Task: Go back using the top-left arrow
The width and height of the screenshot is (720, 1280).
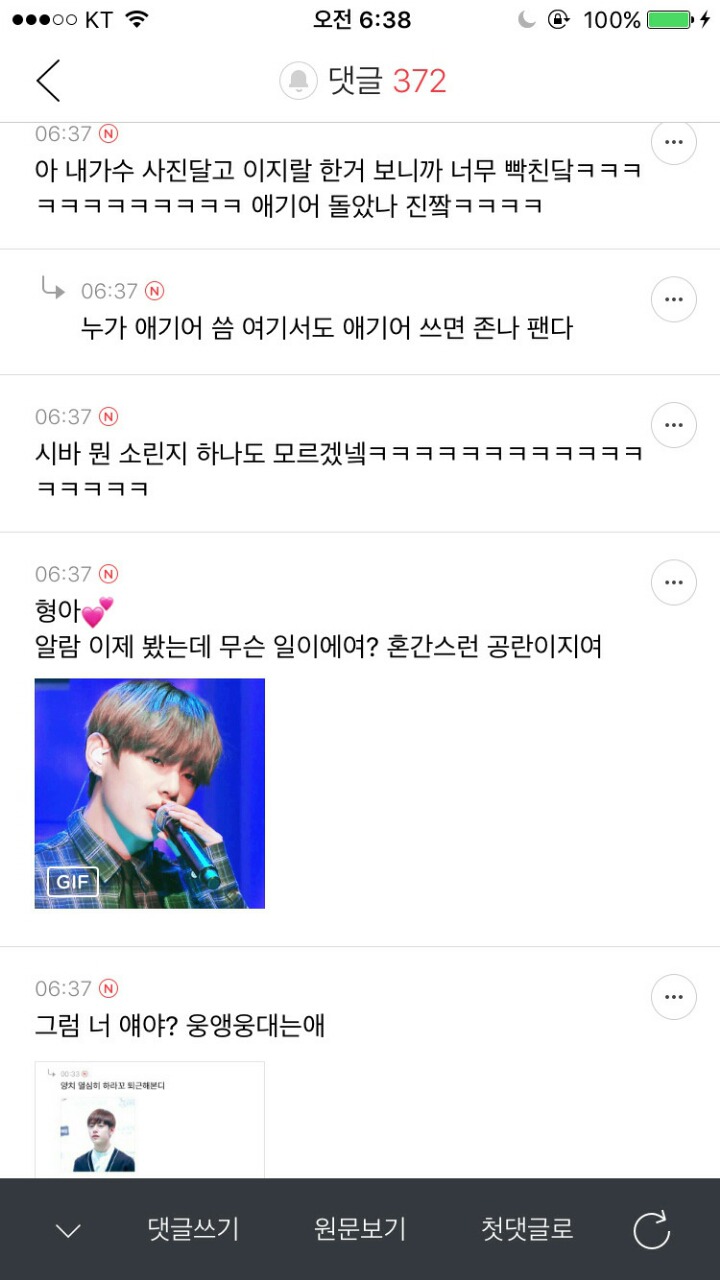Action: tap(48, 81)
